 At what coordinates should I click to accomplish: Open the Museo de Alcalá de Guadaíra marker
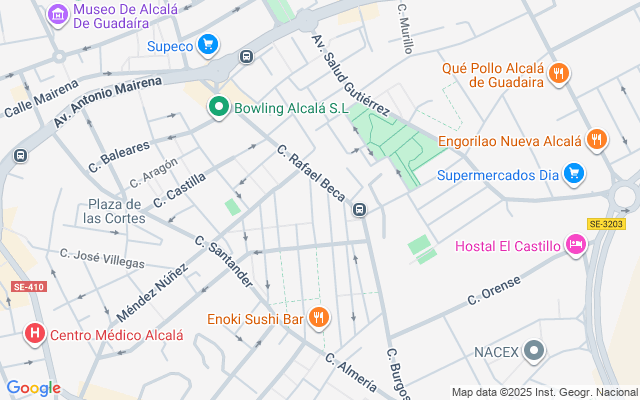(x=58, y=15)
